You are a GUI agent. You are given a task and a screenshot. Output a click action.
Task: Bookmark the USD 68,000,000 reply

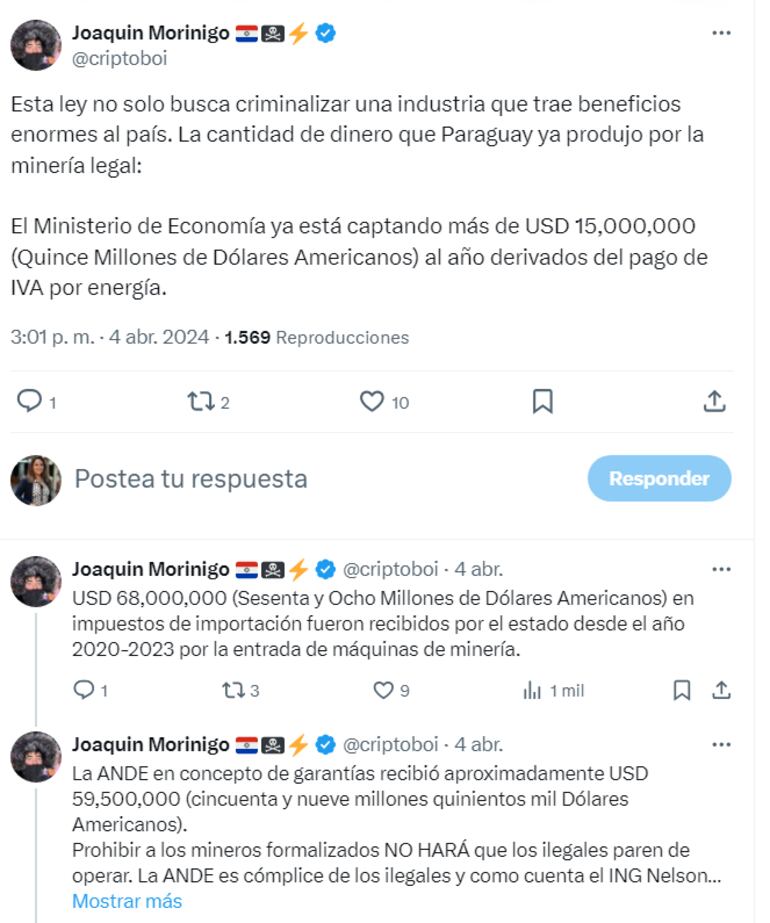[682, 690]
